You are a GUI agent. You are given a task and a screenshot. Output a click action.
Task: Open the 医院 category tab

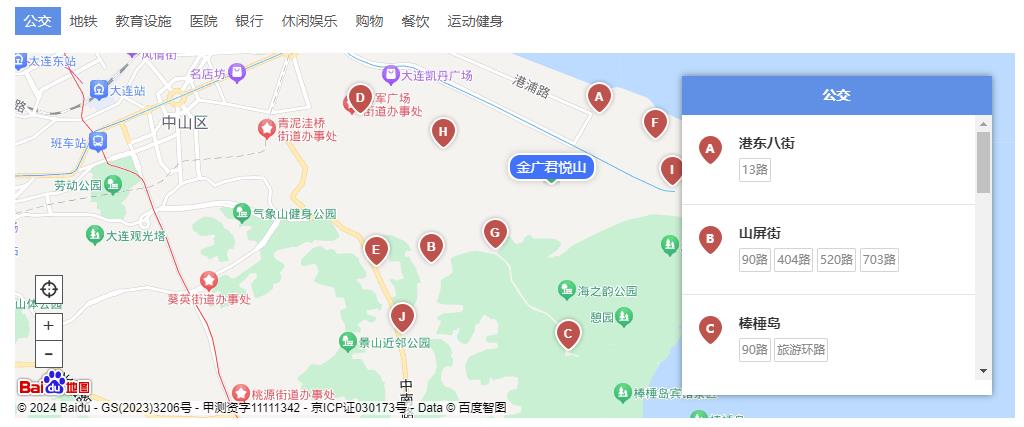[203, 21]
